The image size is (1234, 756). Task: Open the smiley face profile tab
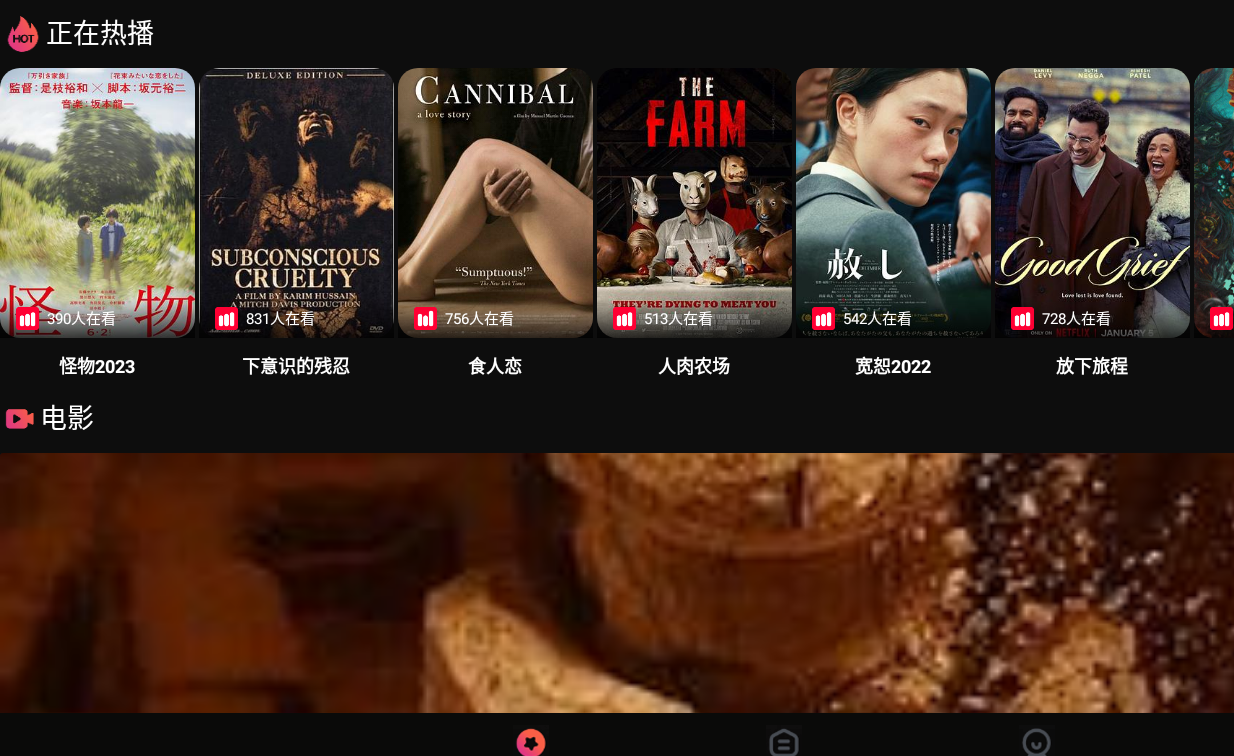coord(1036,742)
